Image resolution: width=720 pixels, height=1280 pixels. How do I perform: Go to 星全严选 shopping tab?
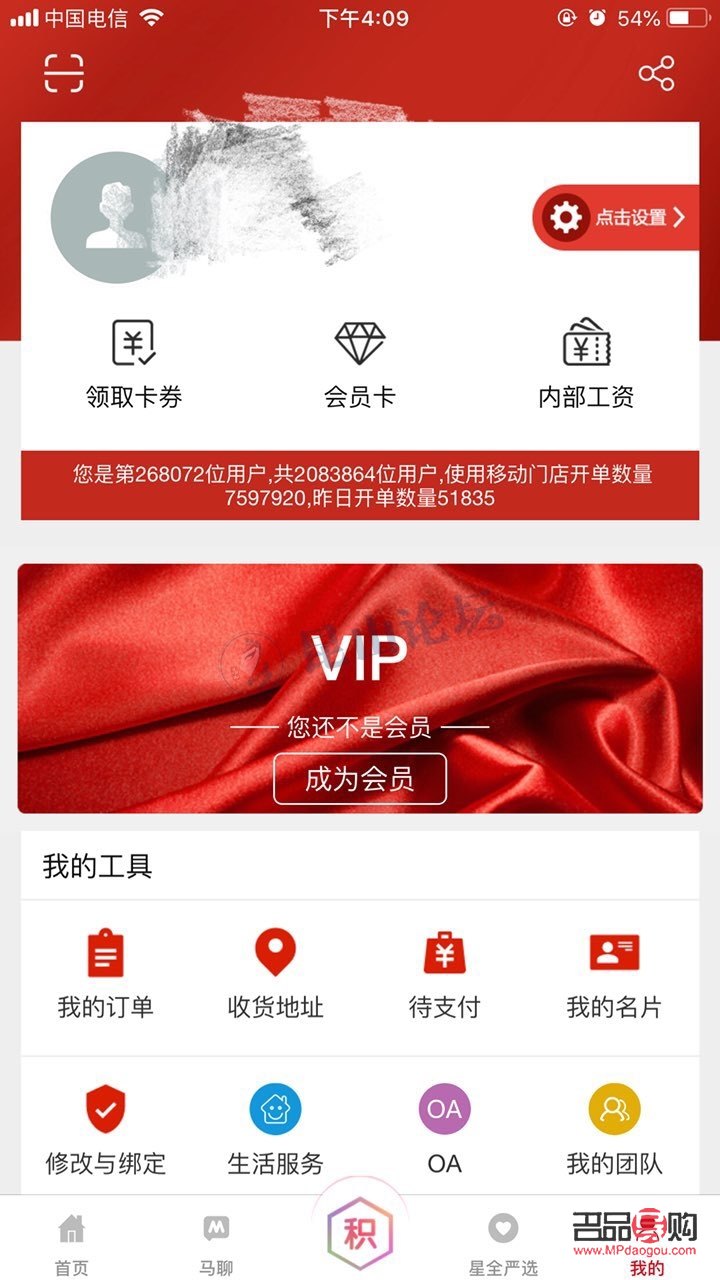point(505,1245)
